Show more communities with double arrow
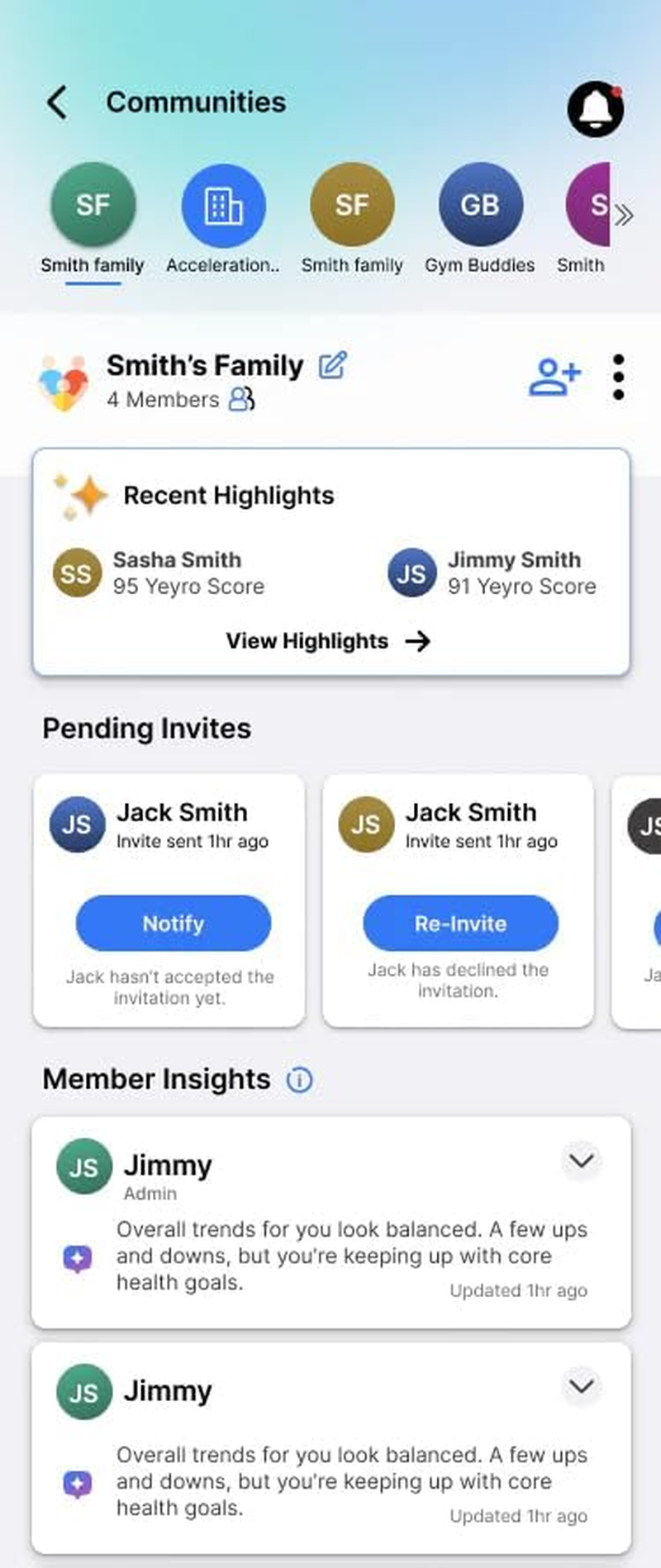 [625, 216]
